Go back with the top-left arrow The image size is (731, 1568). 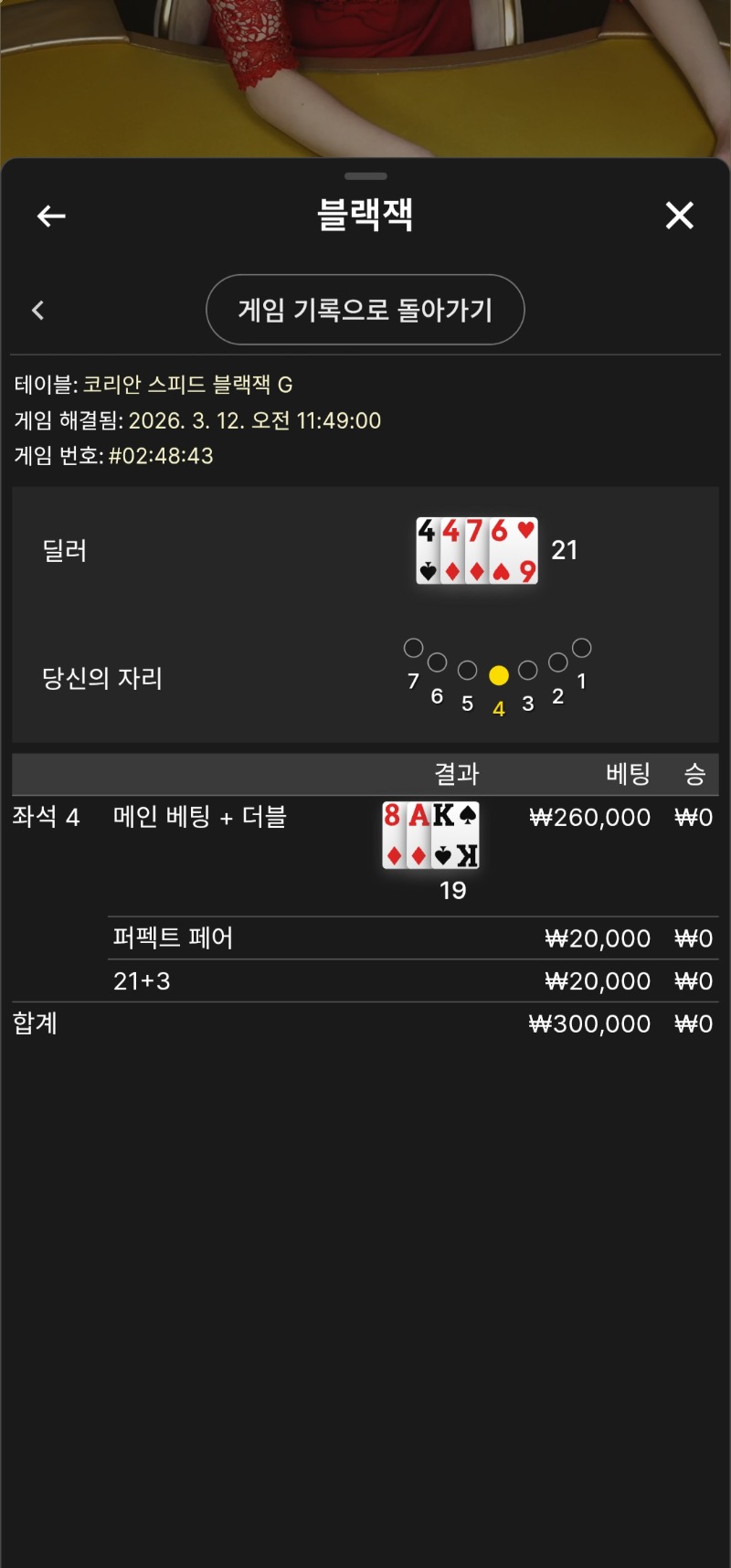[51, 216]
